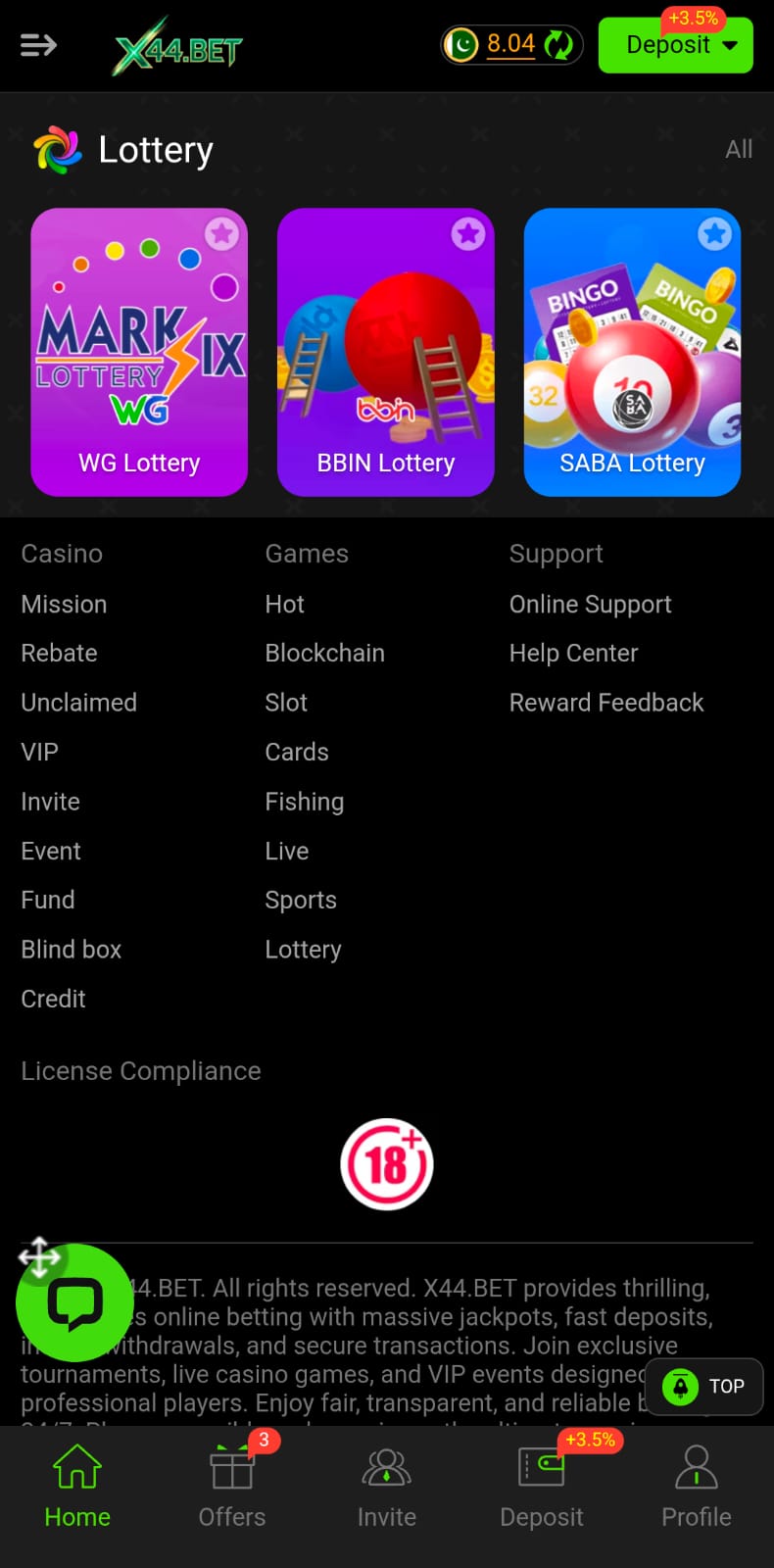Open the Mission link
The image size is (774, 1568).
click(x=64, y=605)
